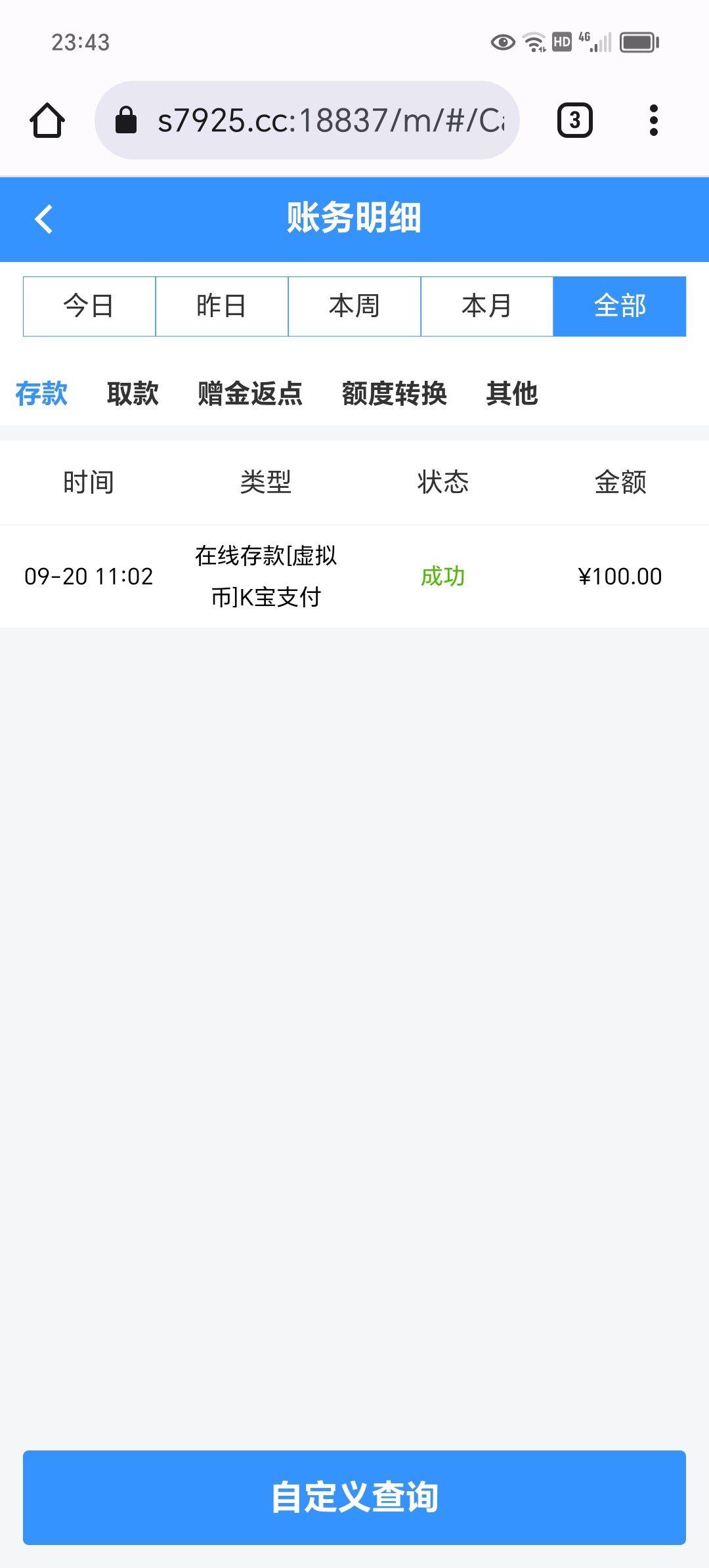
Task: Tap the Wi-Fi status icon
Action: click(533, 41)
